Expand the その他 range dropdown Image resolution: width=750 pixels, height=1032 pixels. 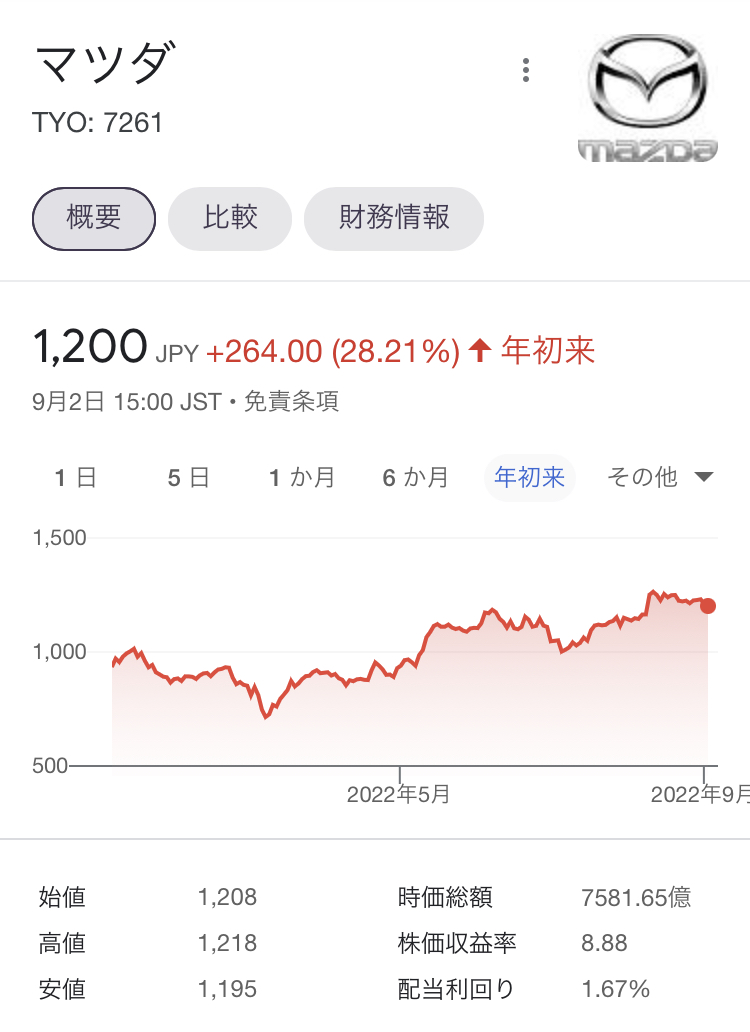pyautogui.click(x=660, y=478)
